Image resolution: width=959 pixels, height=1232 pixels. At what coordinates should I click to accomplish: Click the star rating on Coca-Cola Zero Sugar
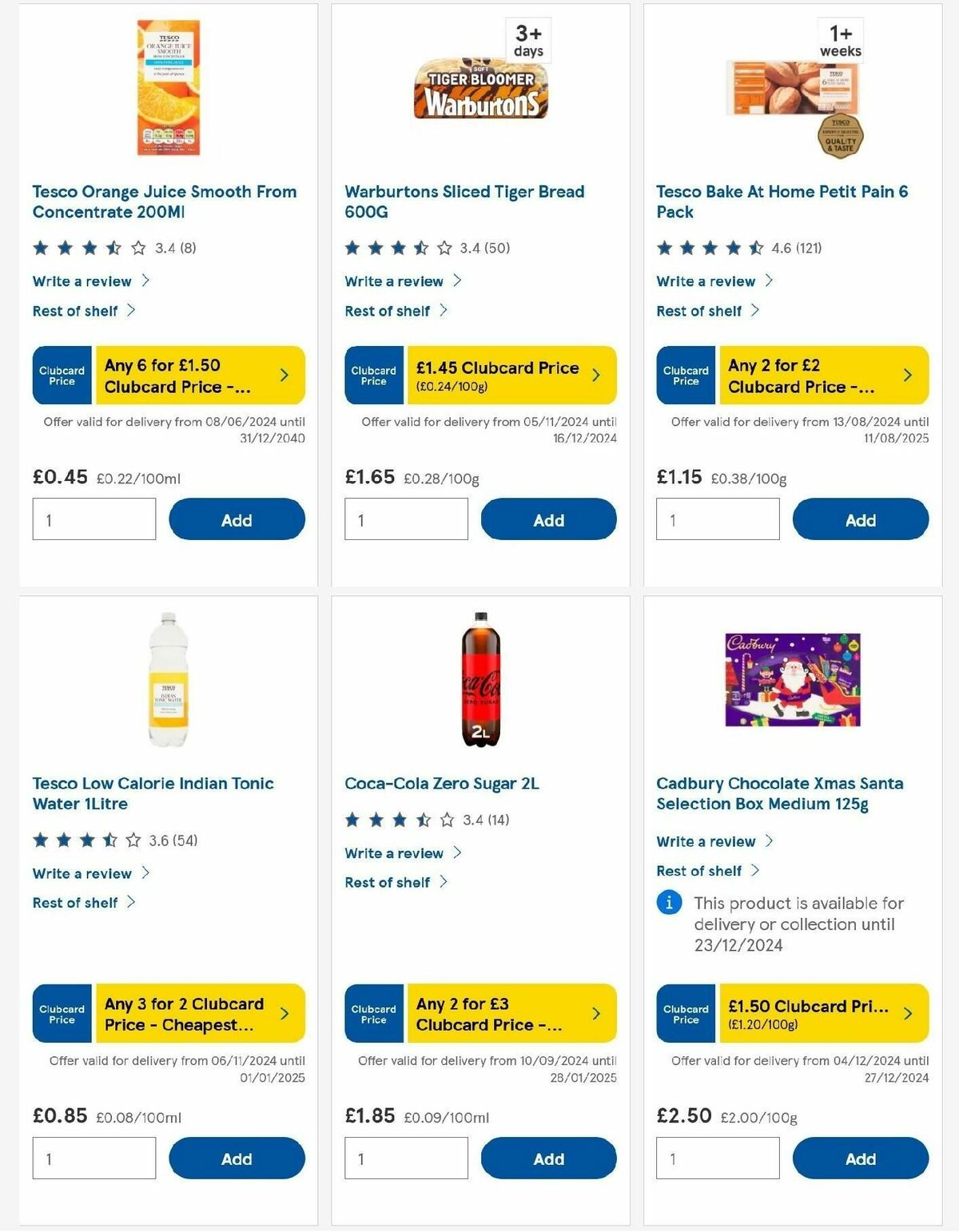pyautogui.click(x=396, y=819)
